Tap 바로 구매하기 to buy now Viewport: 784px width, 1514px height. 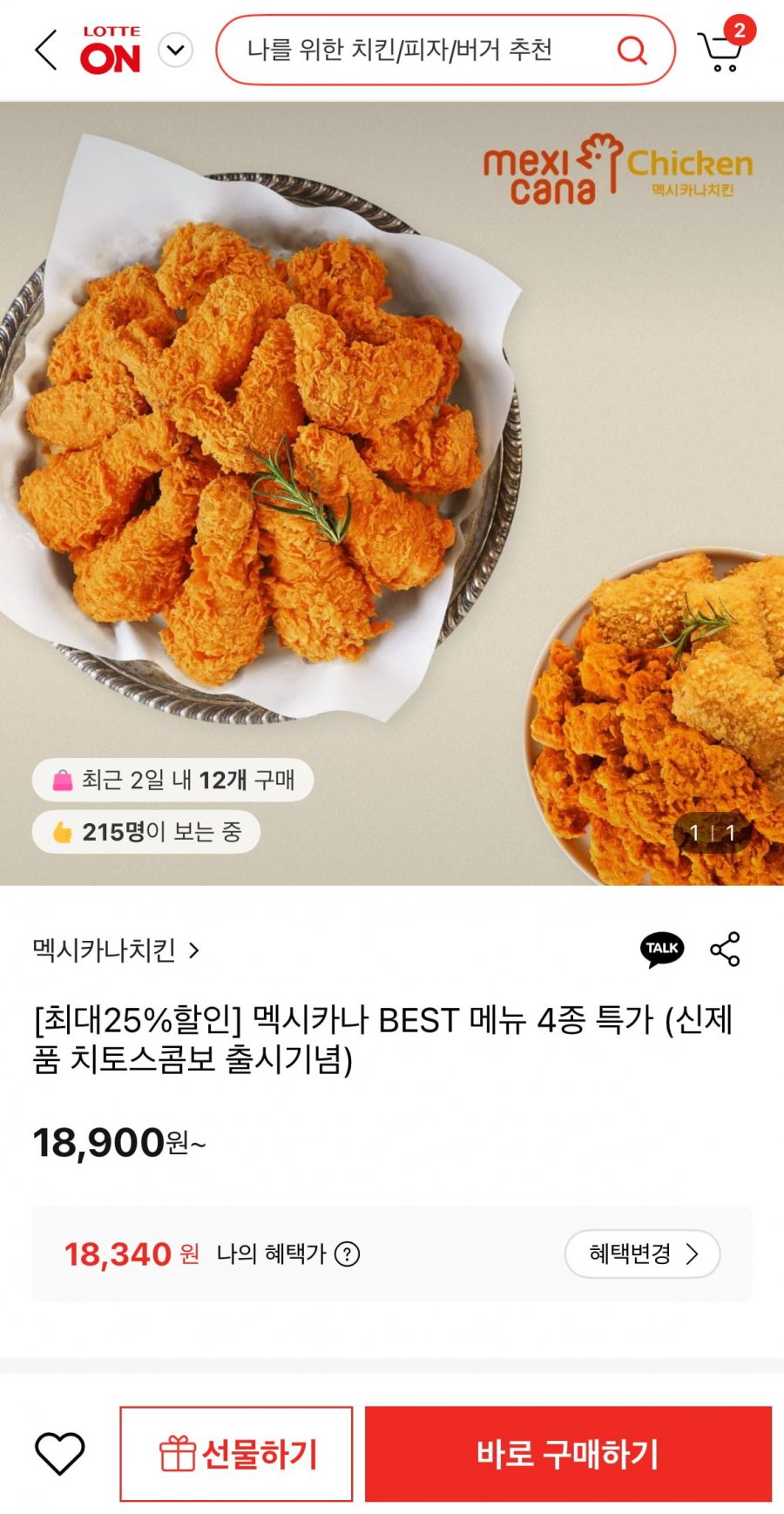coord(568,1454)
